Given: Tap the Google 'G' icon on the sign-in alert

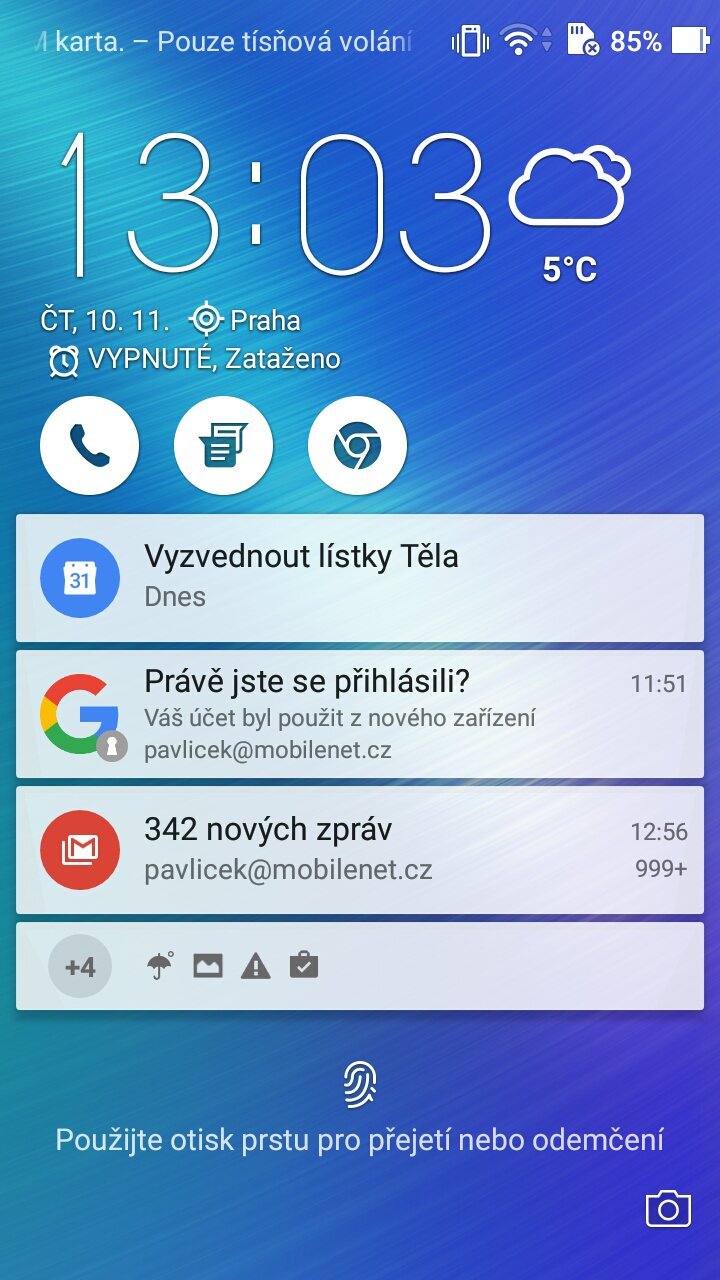Looking at the screenshot, I should coord(80,714).
